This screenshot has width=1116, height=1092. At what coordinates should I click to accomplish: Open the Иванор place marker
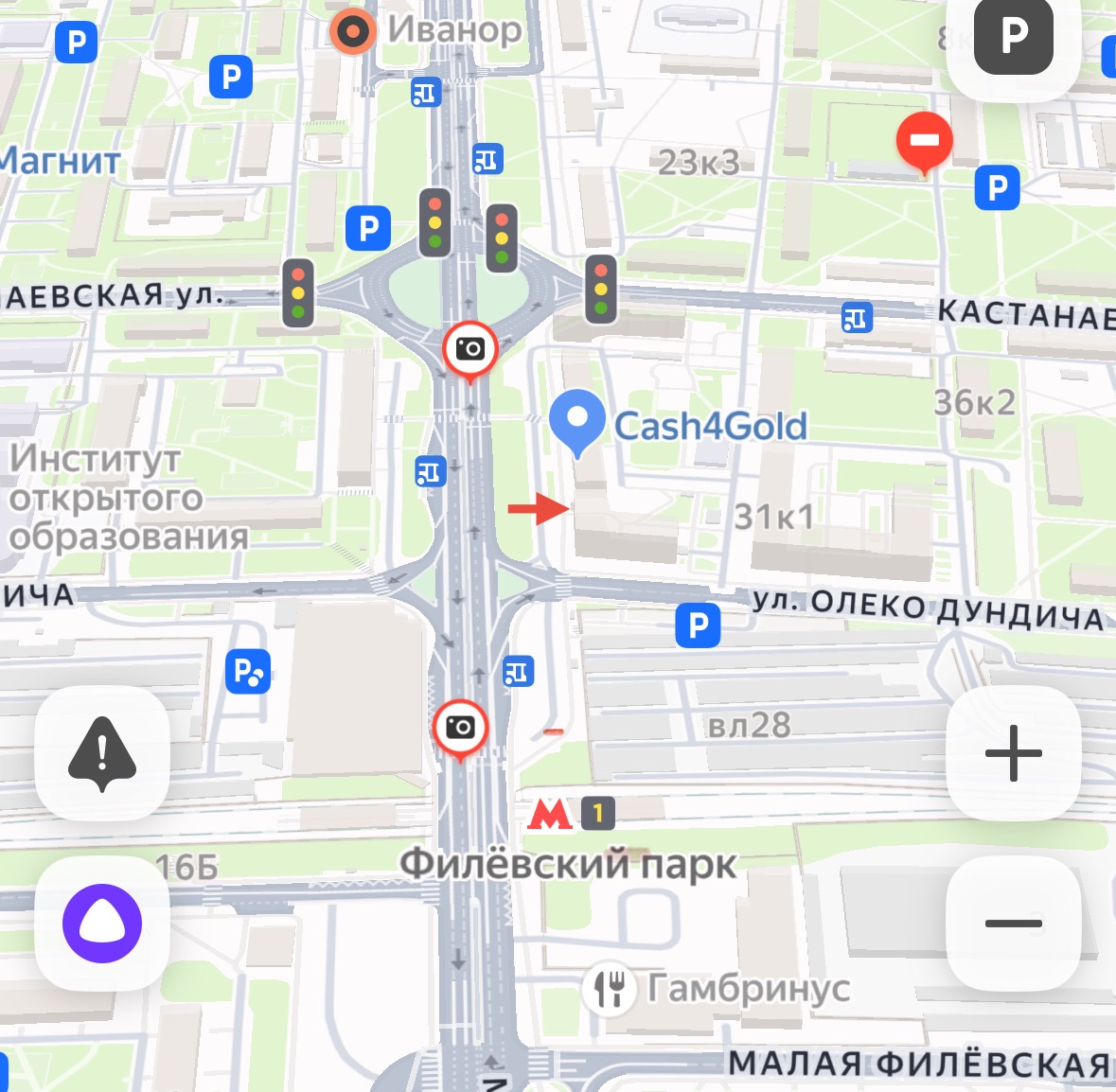pos(352,31)
